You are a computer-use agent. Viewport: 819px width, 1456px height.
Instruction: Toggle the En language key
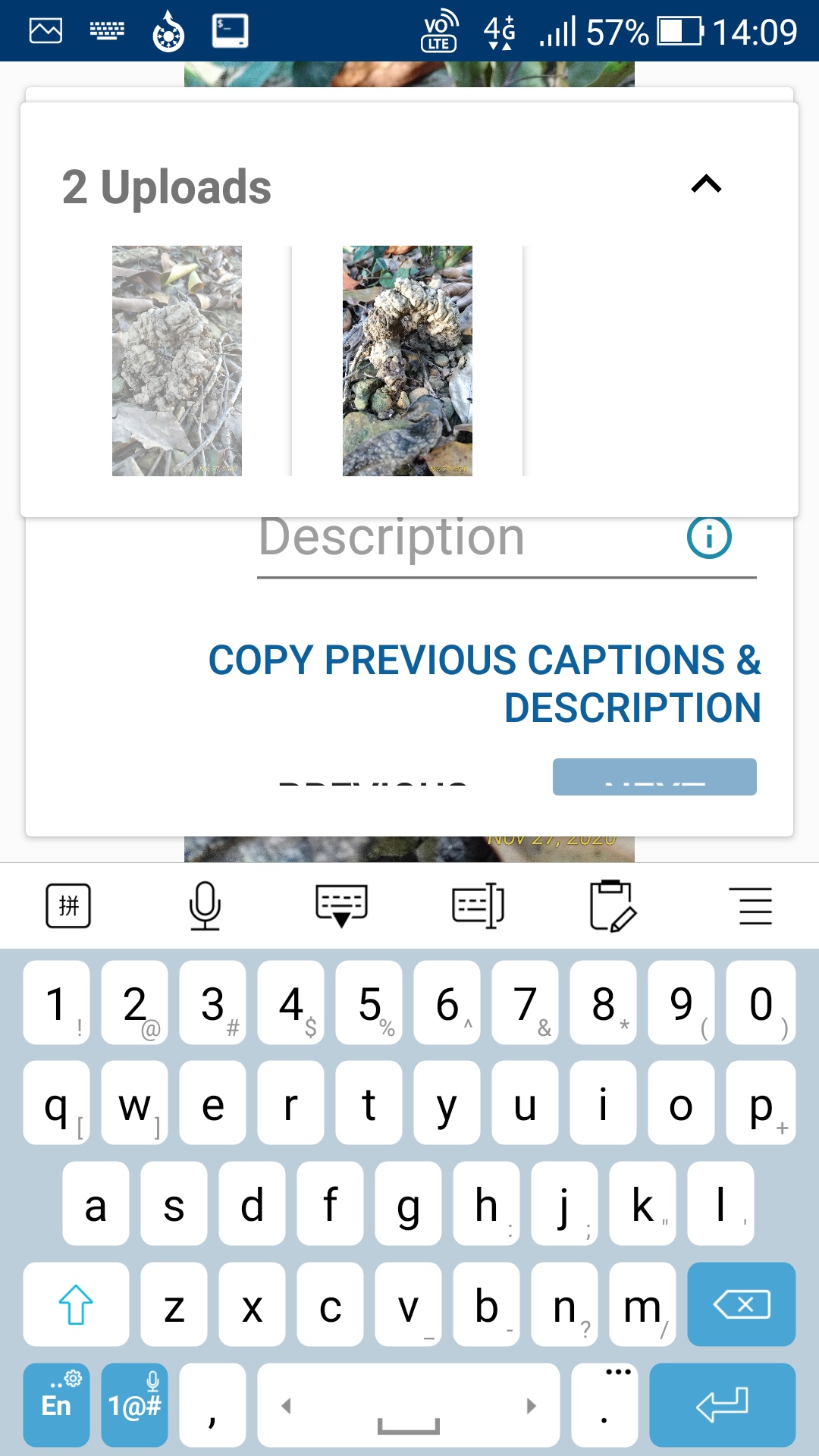[x=56, y=1403]
